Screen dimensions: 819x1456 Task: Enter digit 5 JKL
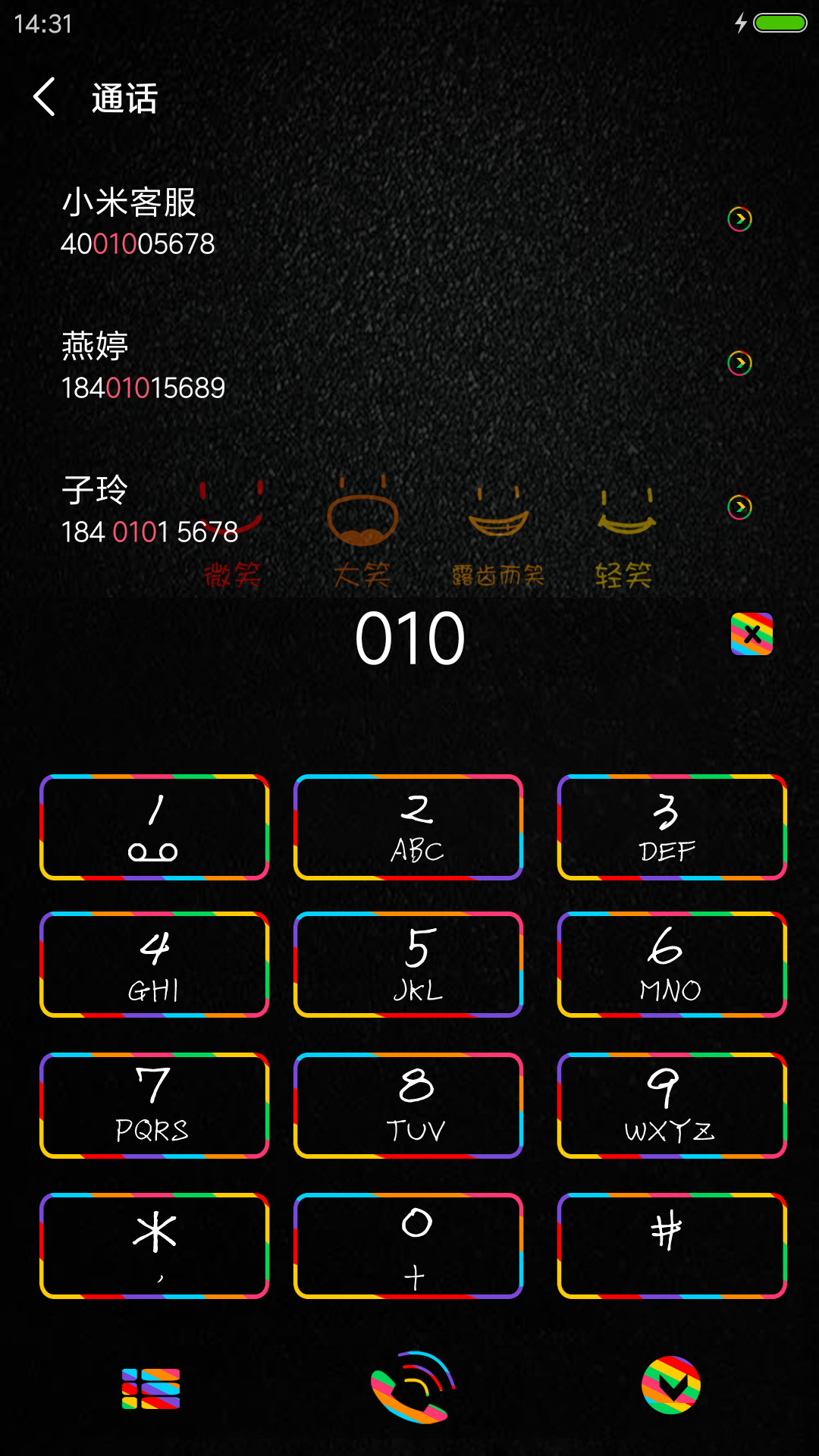(x=408, y=965)
